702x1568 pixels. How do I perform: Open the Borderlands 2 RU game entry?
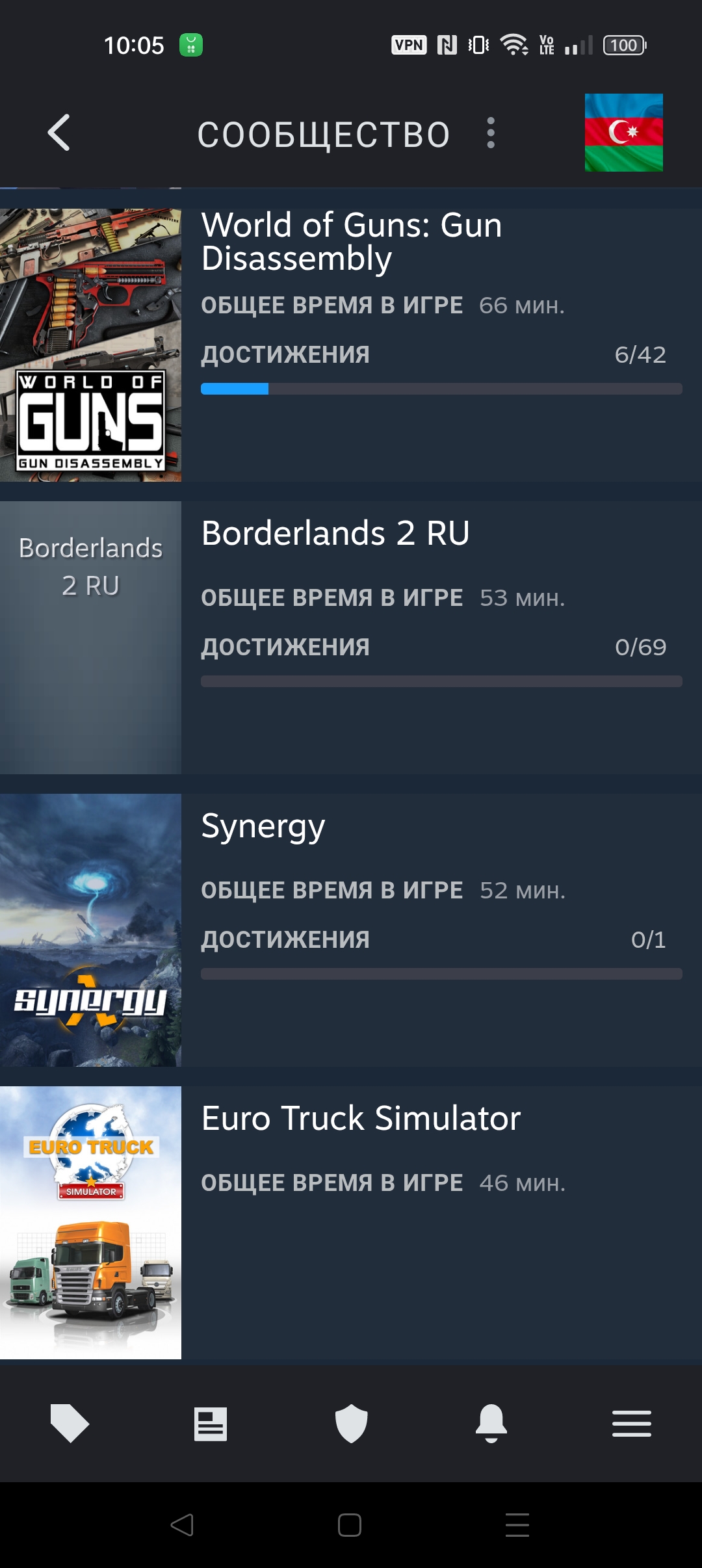351,637
